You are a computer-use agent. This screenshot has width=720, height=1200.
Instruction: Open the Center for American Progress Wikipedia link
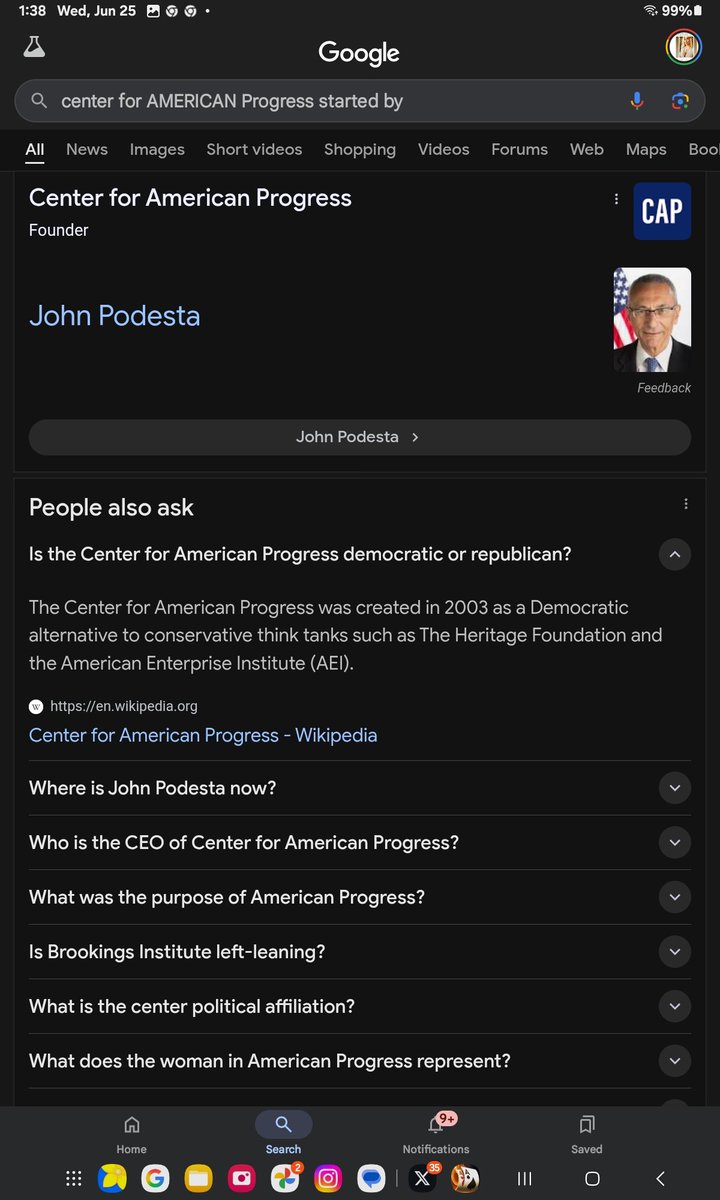(203, 735)
